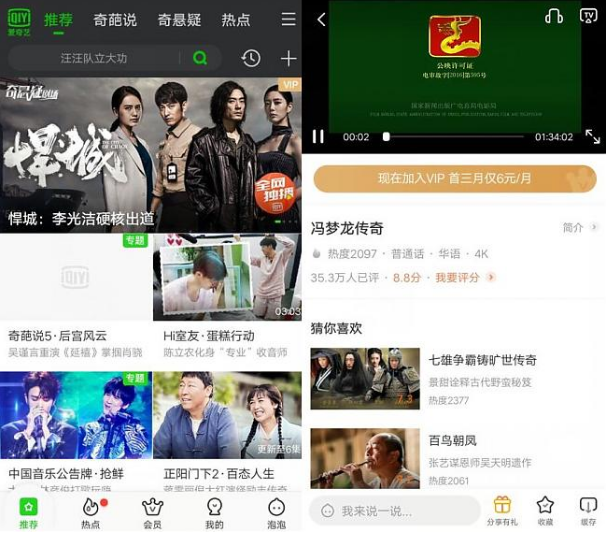Image resolution: width=606 pixels, height=533 pixels.
Task: Go back from the video player
Action: point(320,20)
